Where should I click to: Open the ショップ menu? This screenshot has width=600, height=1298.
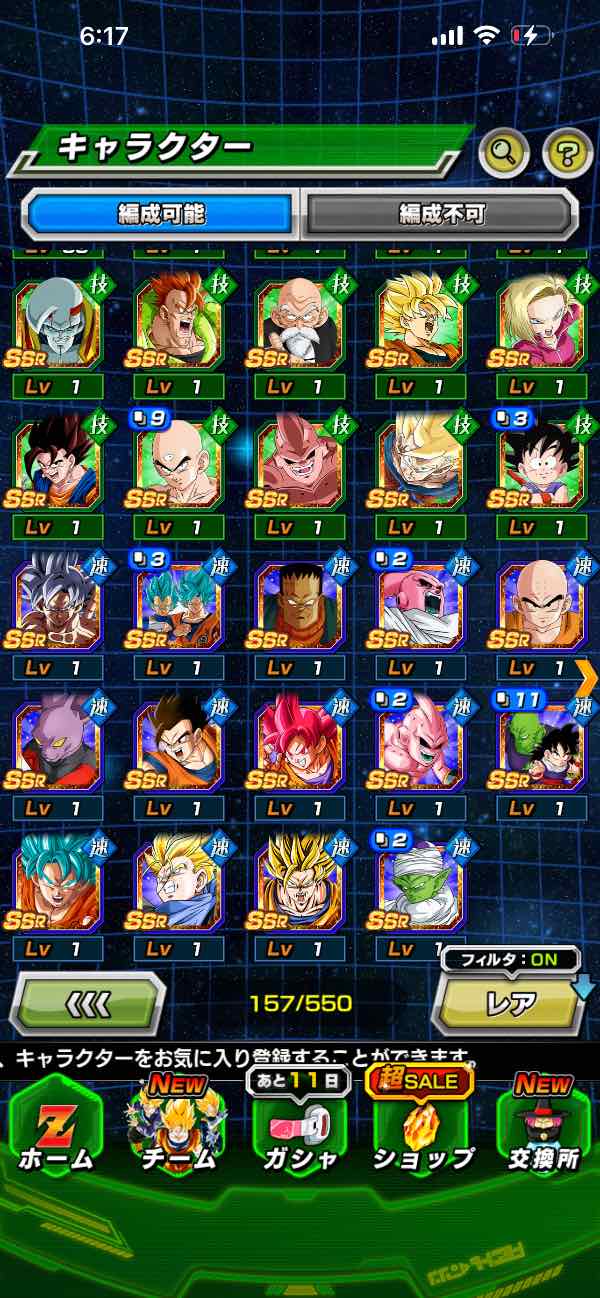422,1130
